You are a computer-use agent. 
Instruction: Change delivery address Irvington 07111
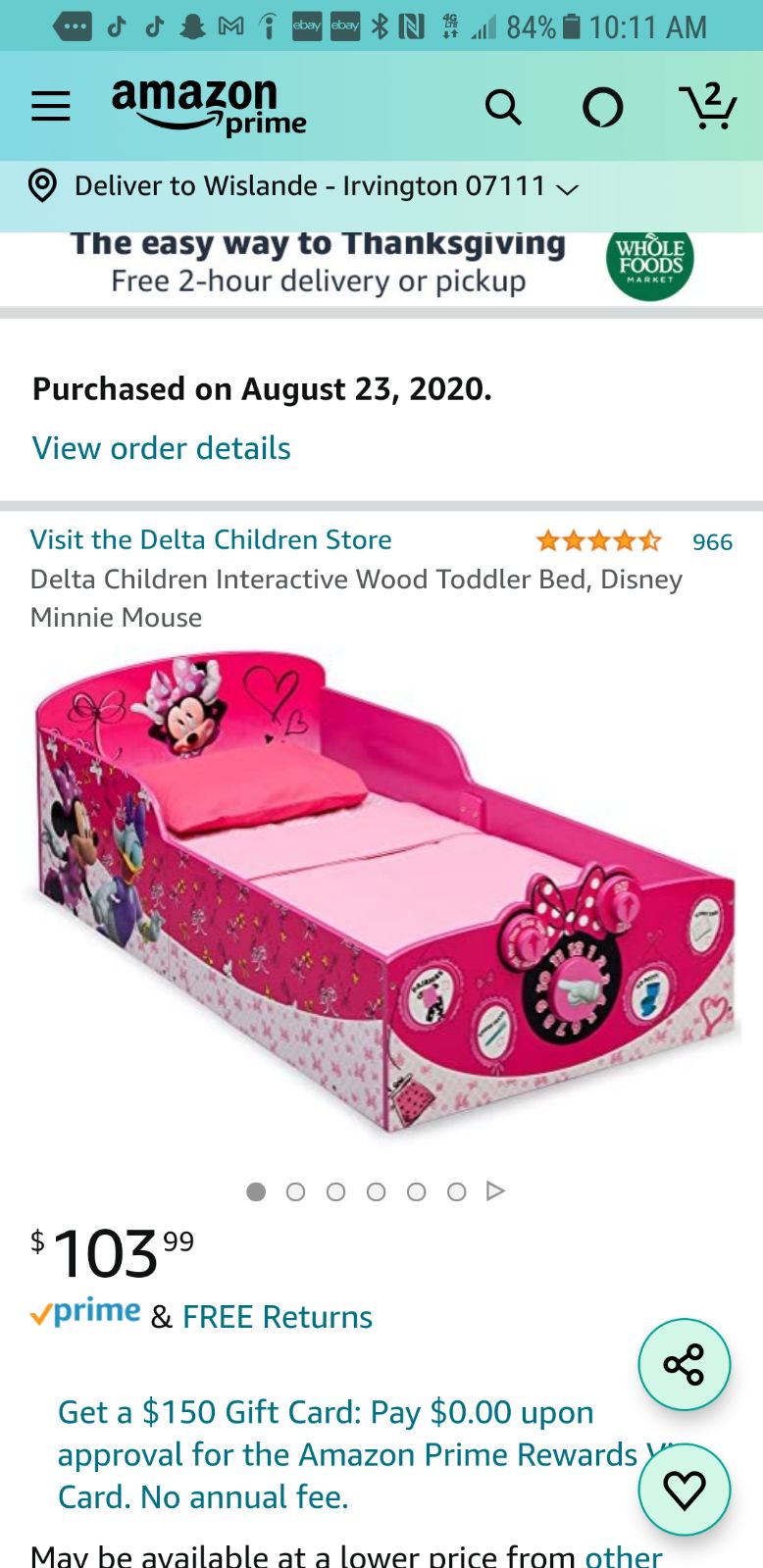point(304,185)
